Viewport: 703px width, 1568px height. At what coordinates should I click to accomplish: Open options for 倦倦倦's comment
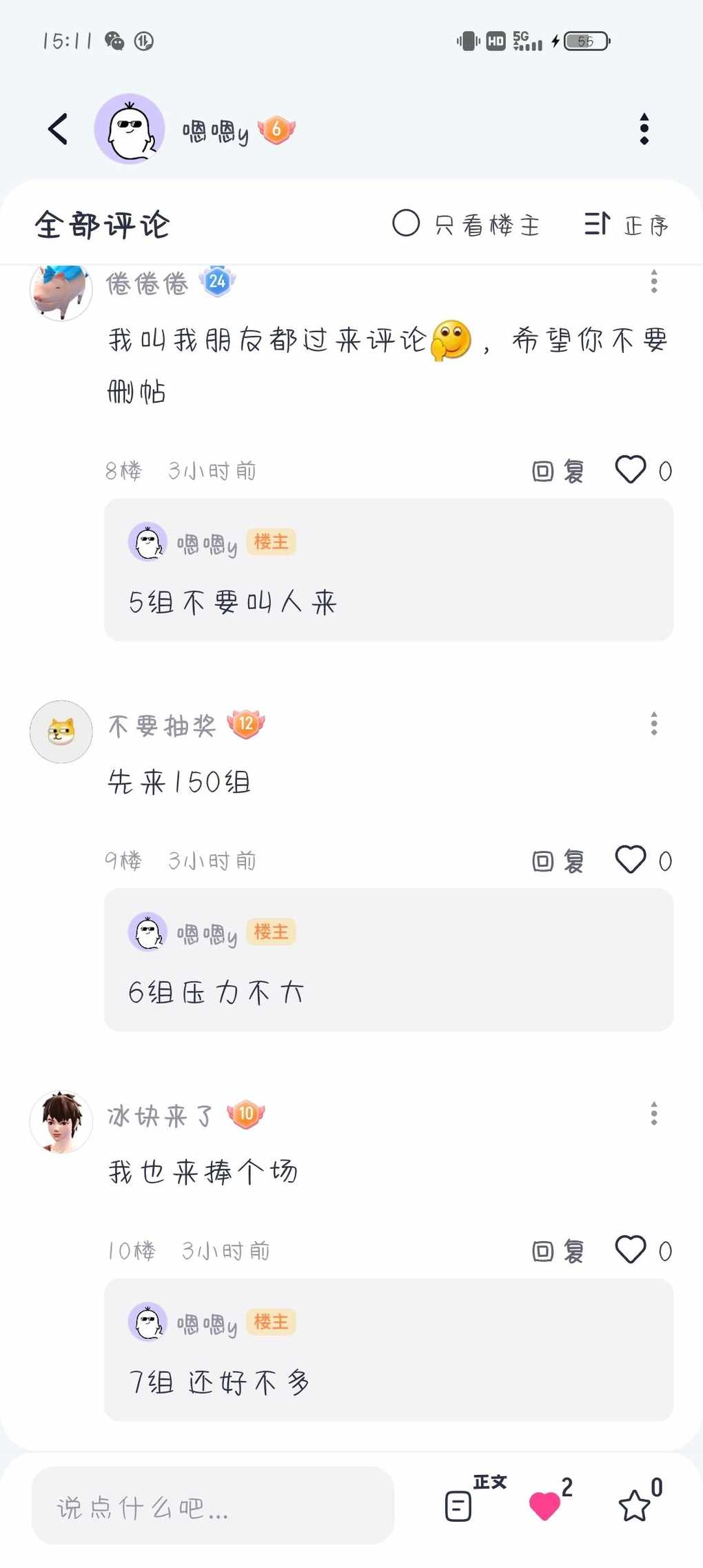point(653,281)
